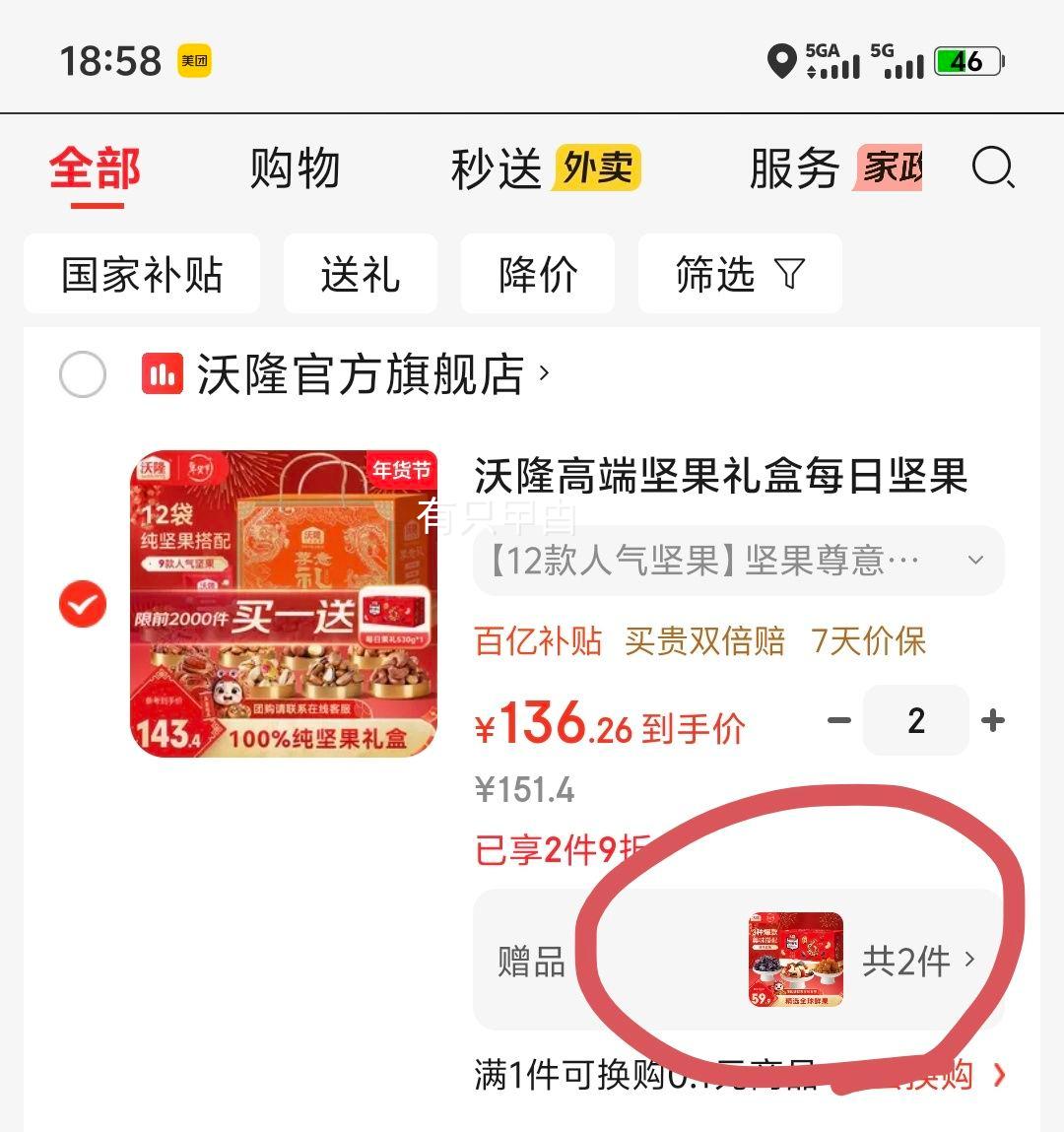Uncheck the selected nut gift box product
The width and height of the screenshot is (1064, 1132).
click(81, 605)
